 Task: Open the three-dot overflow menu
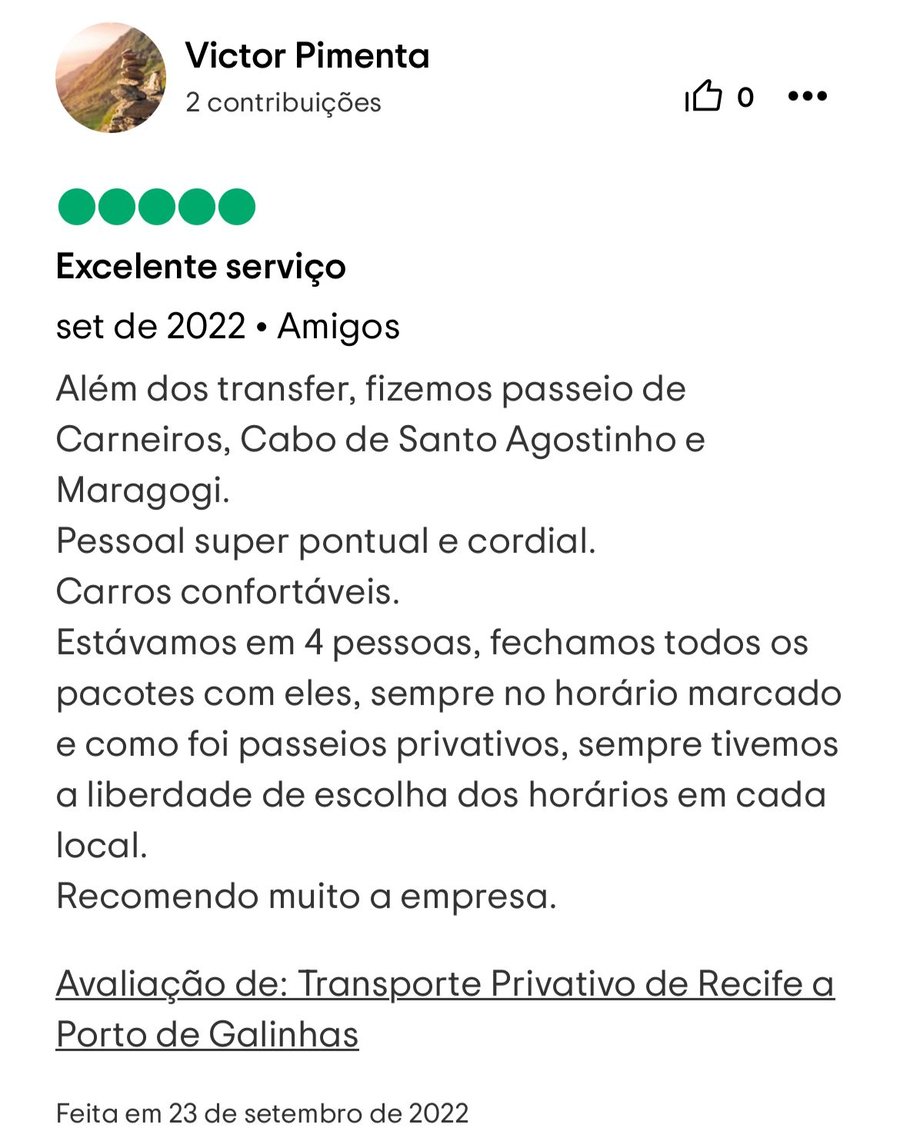coord(807,97)
